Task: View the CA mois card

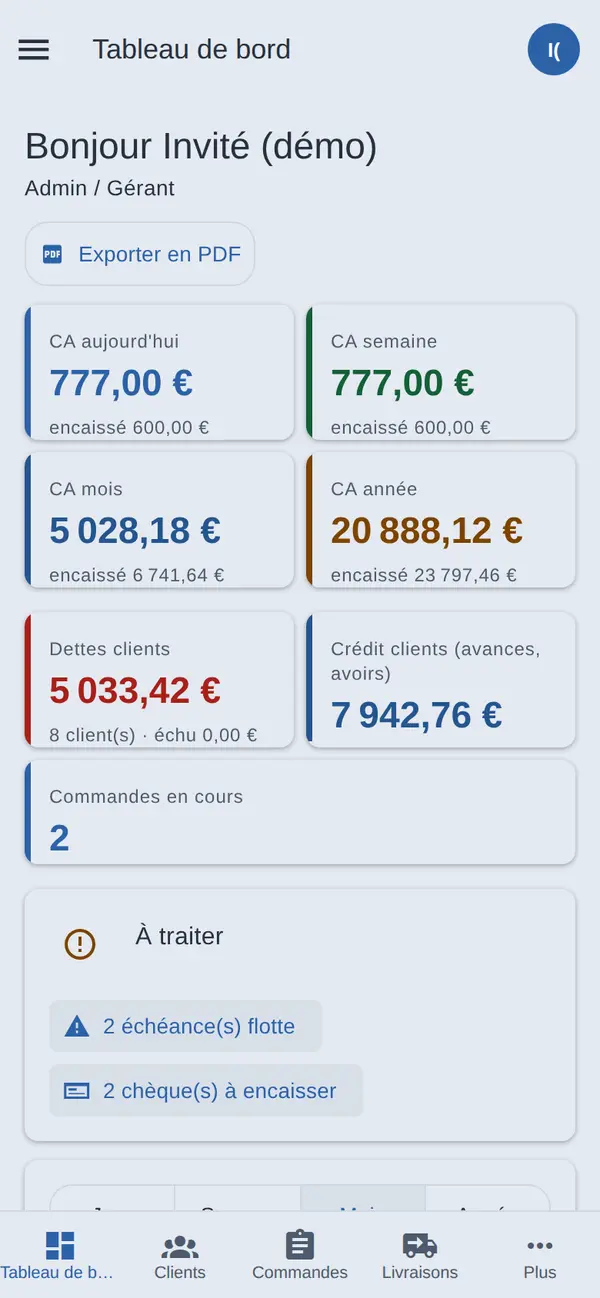Action: (160, 520)
